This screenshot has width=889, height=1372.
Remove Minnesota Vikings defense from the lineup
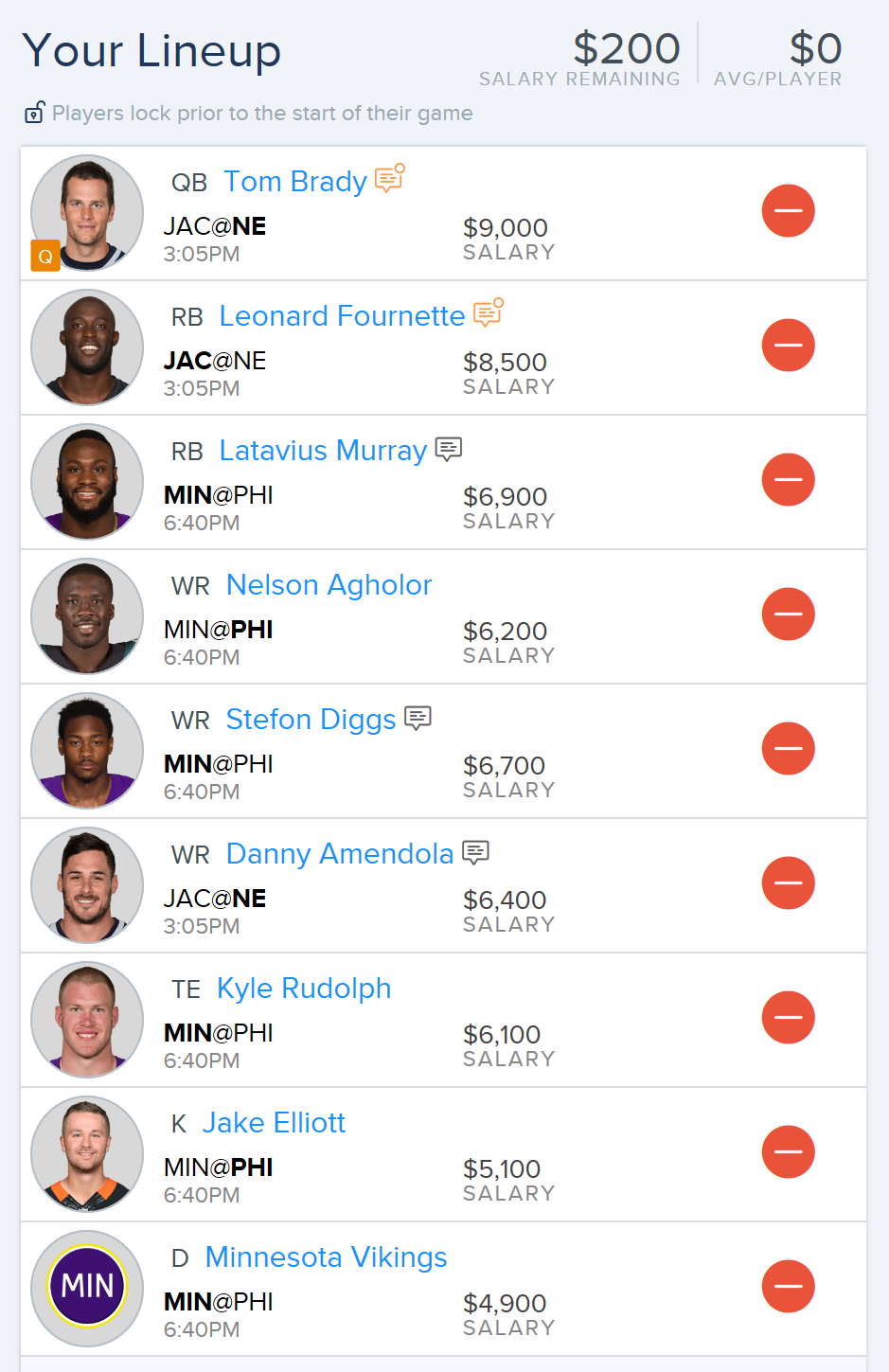pos(788,1286)
